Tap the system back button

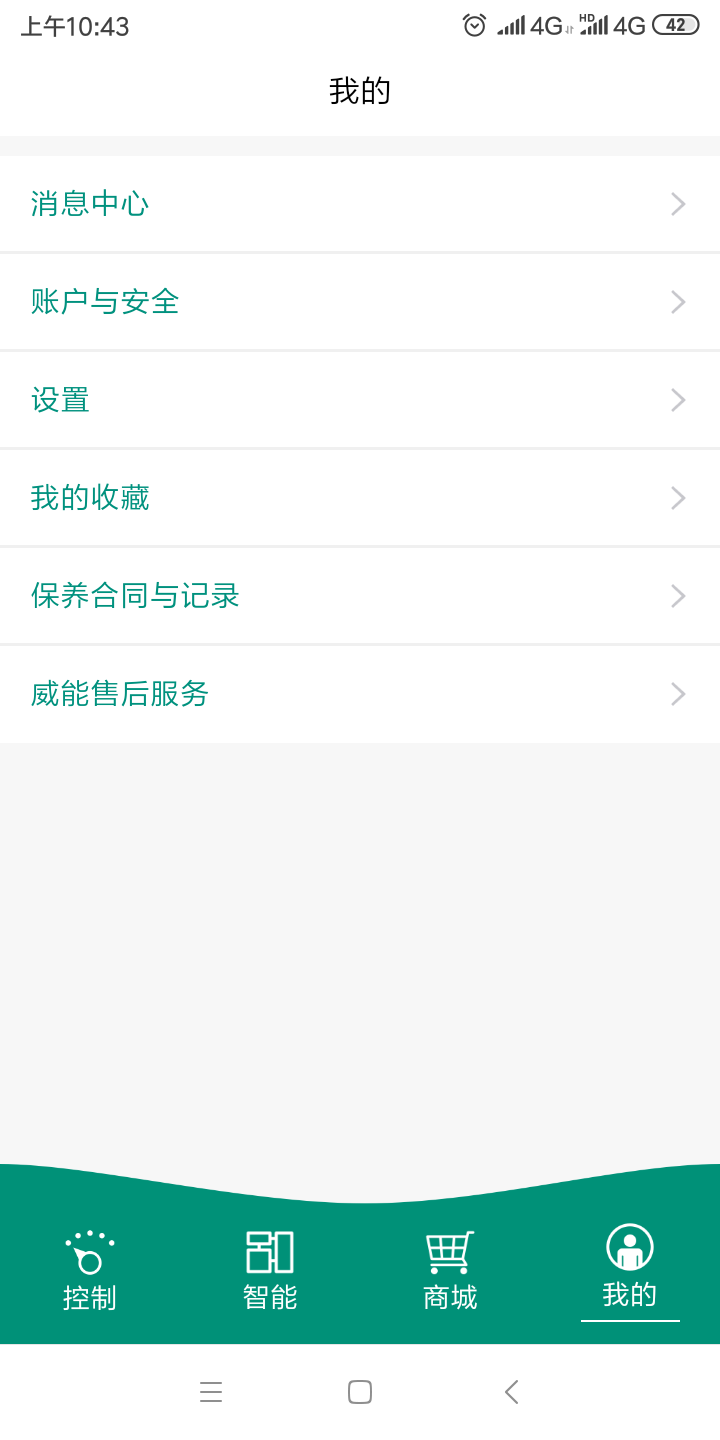tap(512, 1392)
